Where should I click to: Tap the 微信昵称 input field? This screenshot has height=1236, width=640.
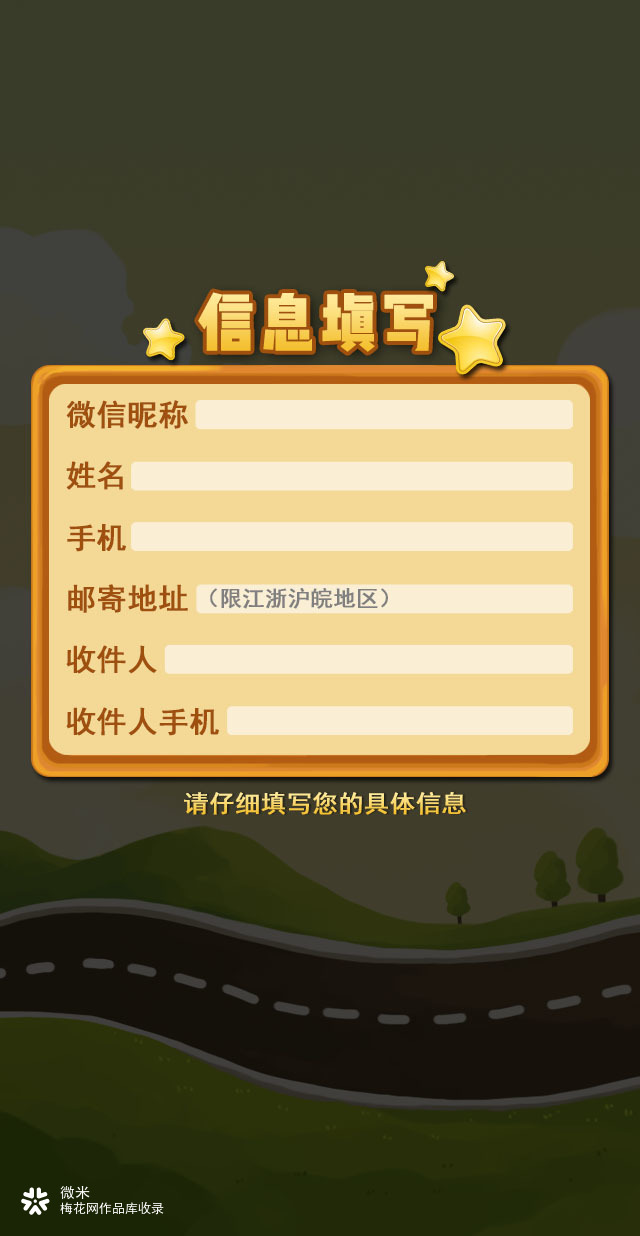tap(384, 415)
